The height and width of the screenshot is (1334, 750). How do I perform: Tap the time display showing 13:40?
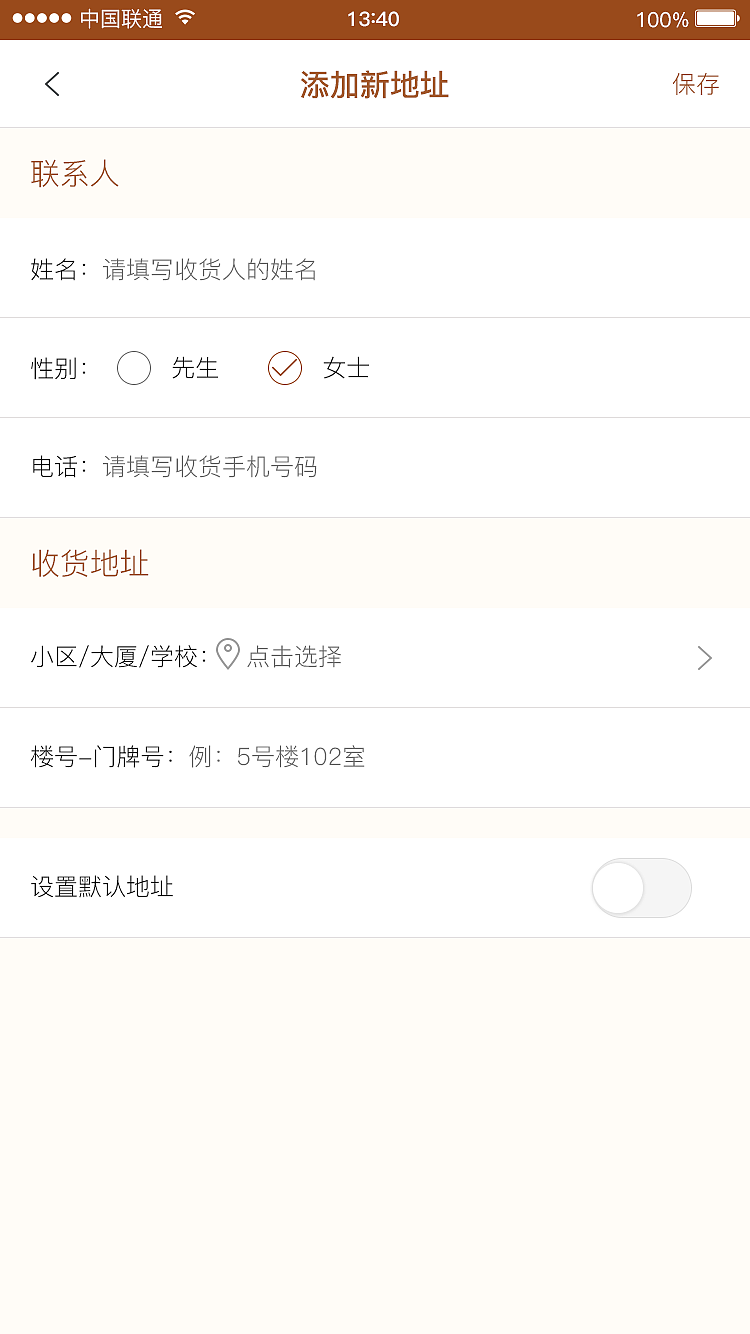375,18
